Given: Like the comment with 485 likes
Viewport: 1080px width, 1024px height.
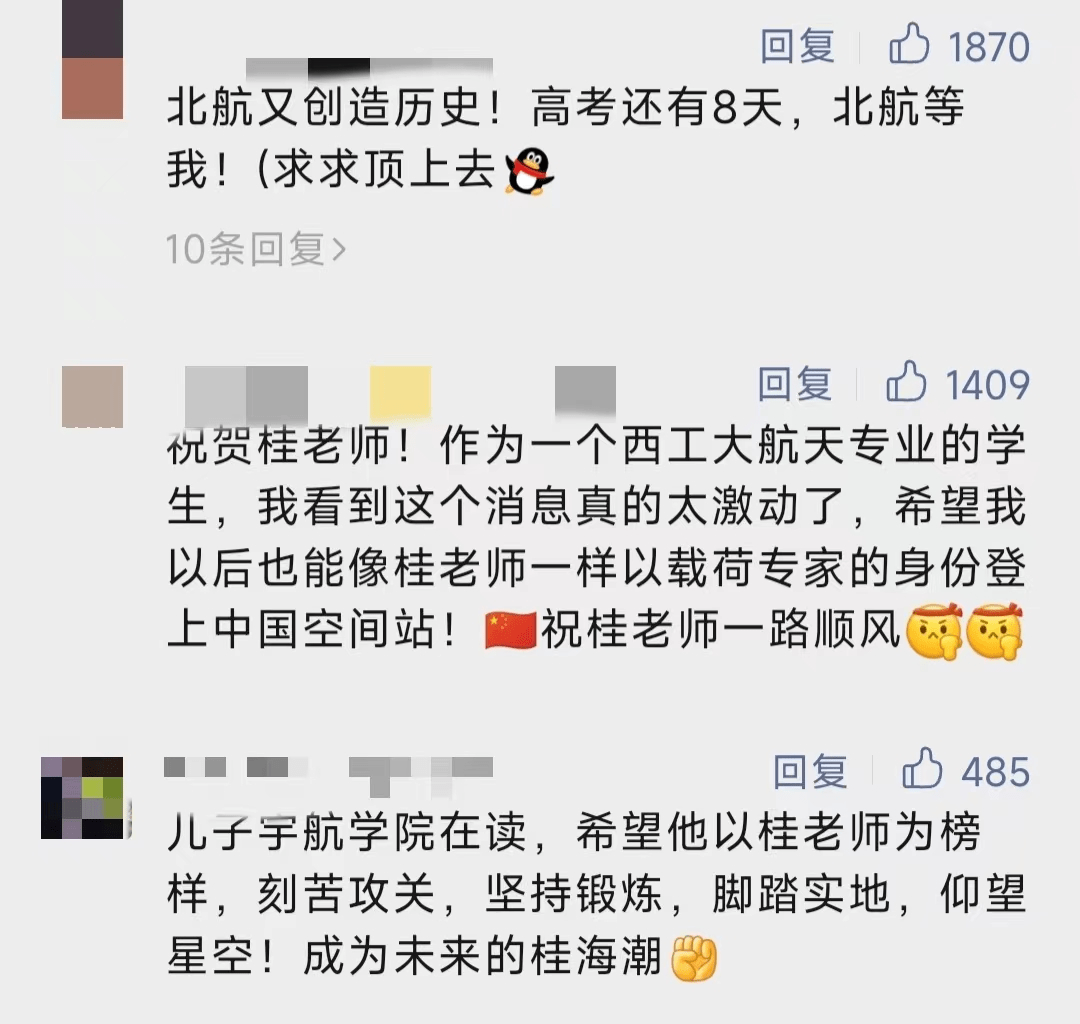Looking at the screenshot, I should pos(922,770).
